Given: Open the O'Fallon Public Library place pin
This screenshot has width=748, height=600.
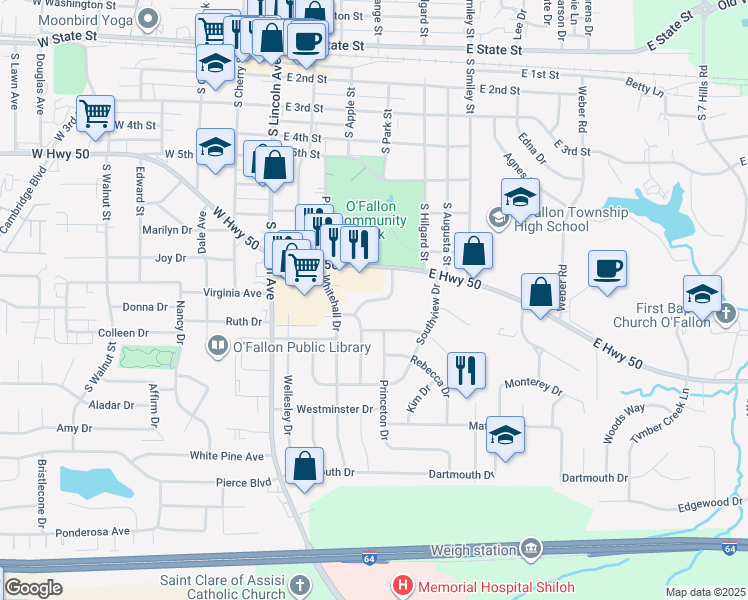Looking at the screenshot, I should click(218, 346).
